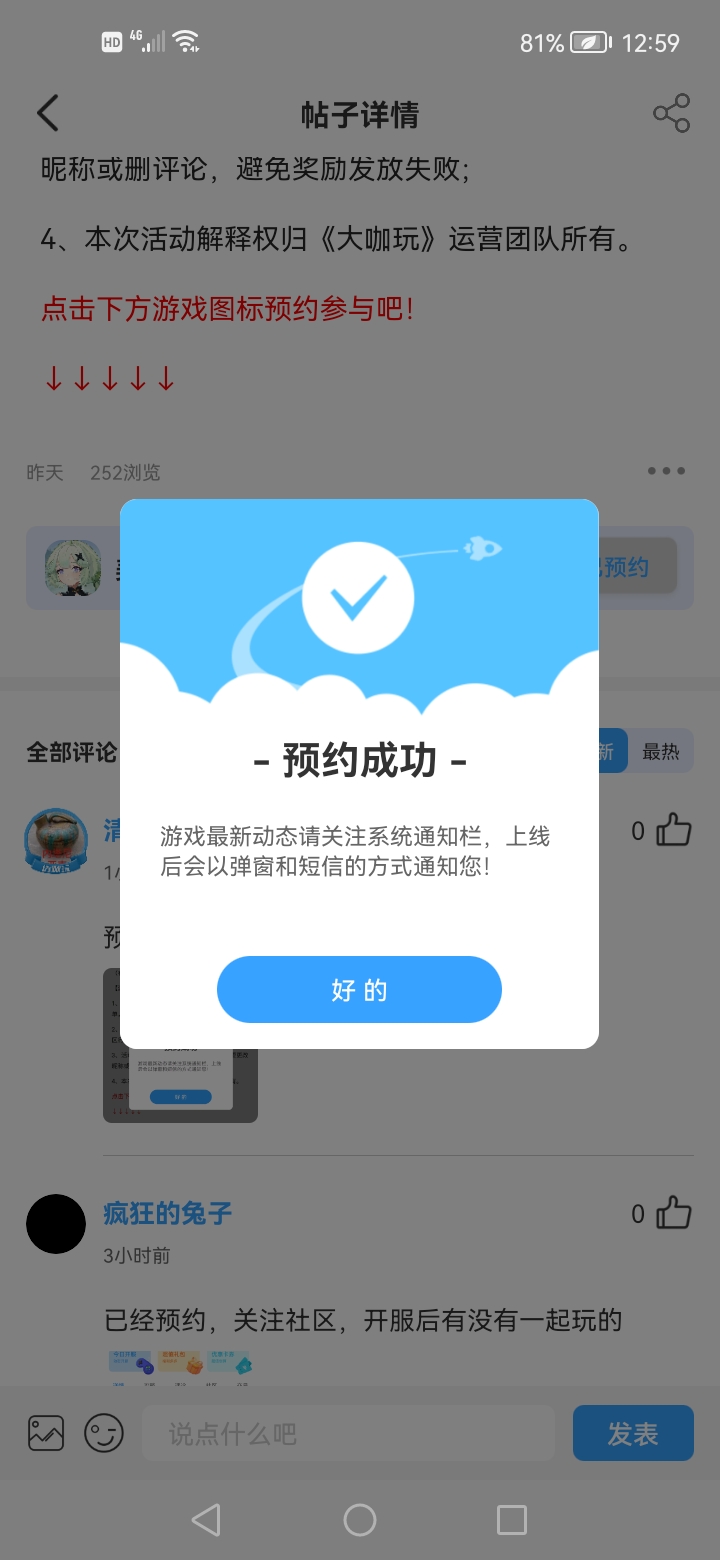Focus the 说点什么吧 comment field
The width and height of the screenshot is (720, 1560).
348,1433
